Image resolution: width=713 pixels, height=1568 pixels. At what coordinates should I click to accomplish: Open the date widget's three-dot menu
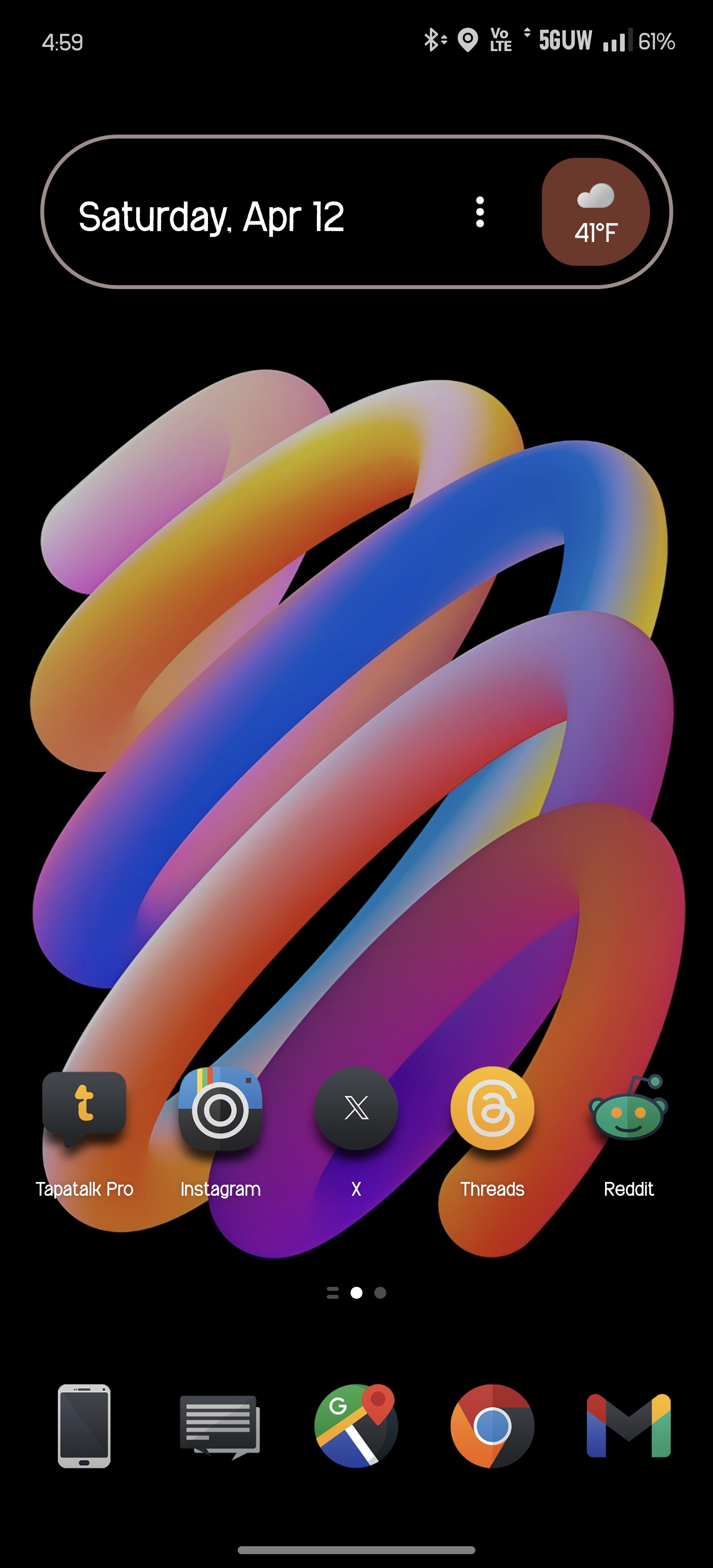pos(480,212)
